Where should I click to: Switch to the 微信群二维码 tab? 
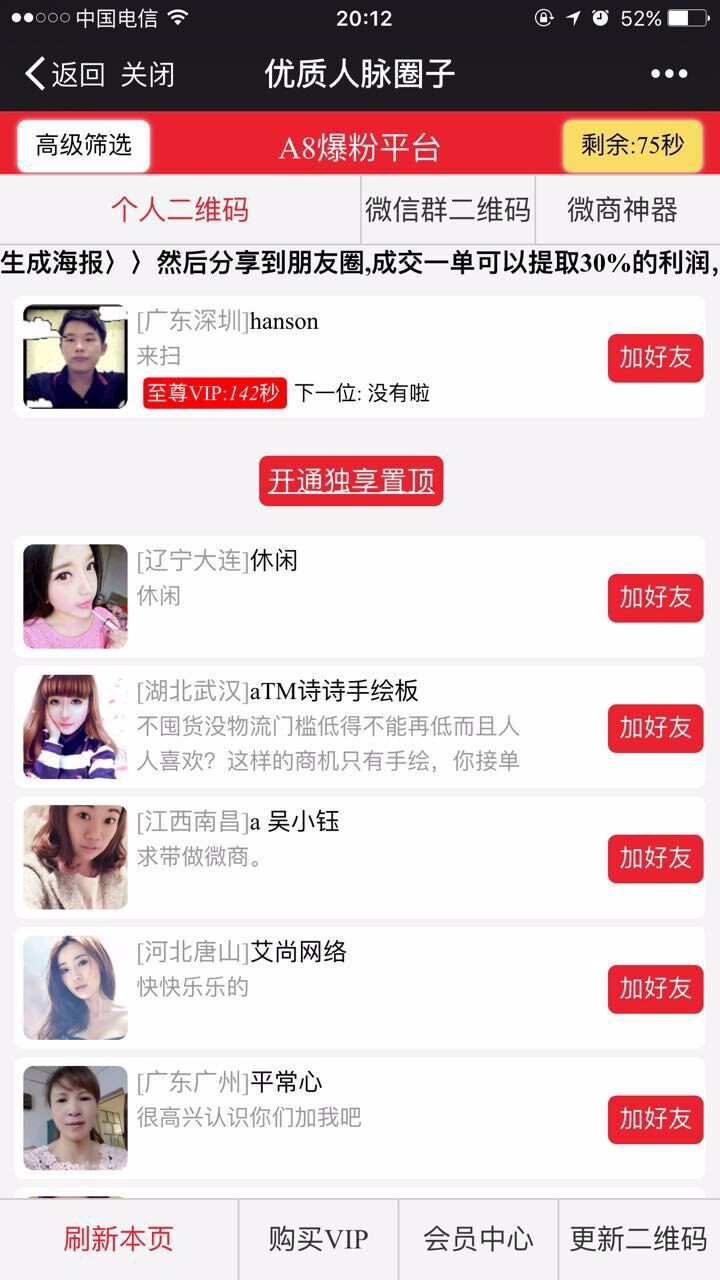click(448, 210)
